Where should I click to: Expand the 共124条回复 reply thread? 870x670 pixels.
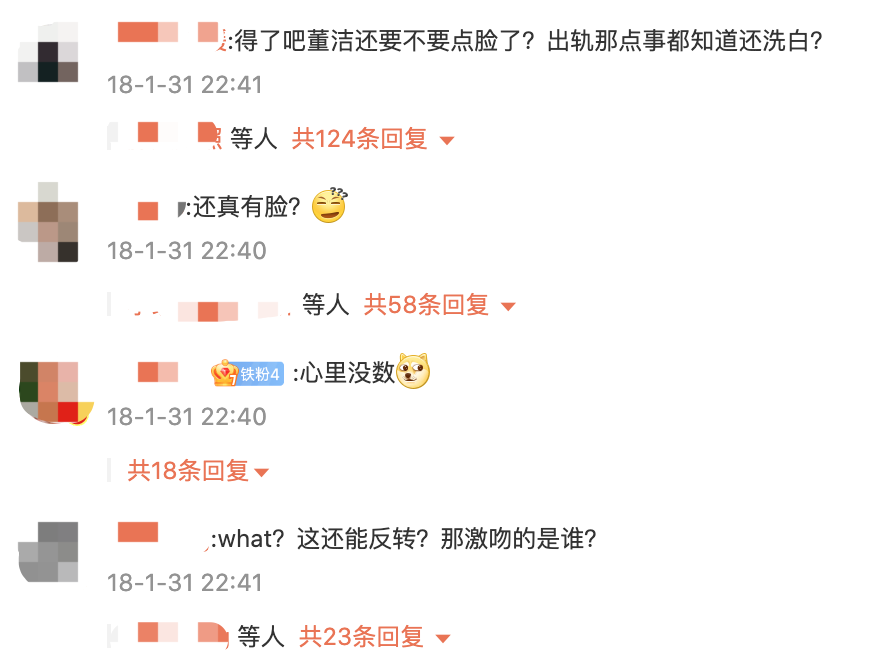tap(372, 139)
